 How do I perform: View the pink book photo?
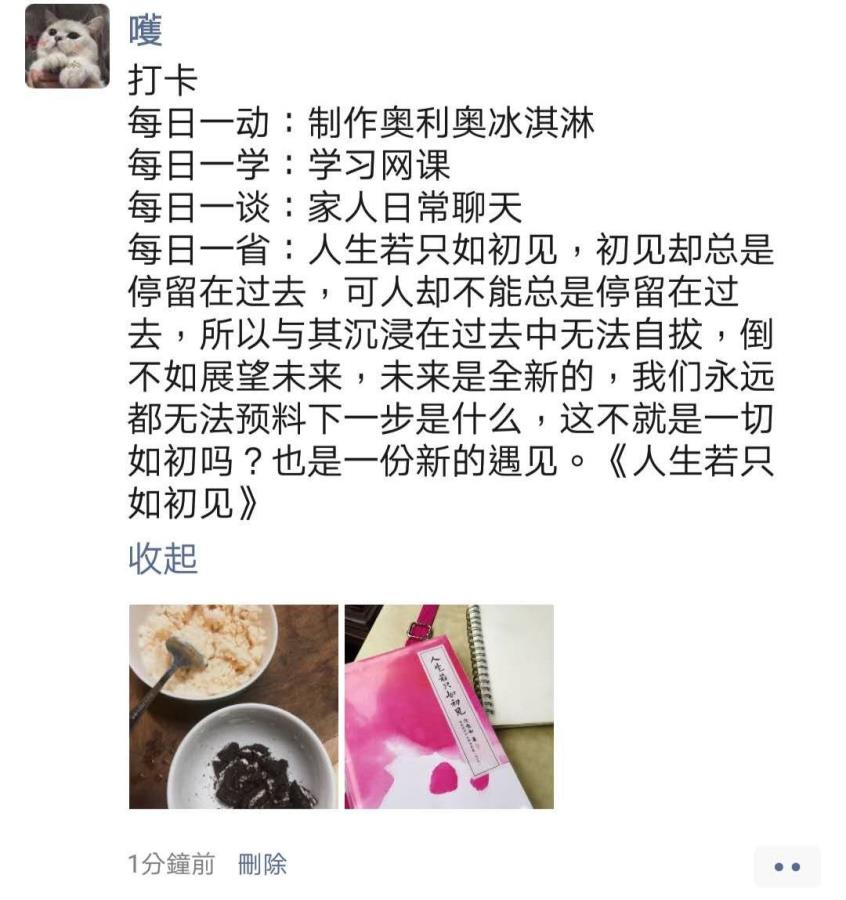pos(449,706)
